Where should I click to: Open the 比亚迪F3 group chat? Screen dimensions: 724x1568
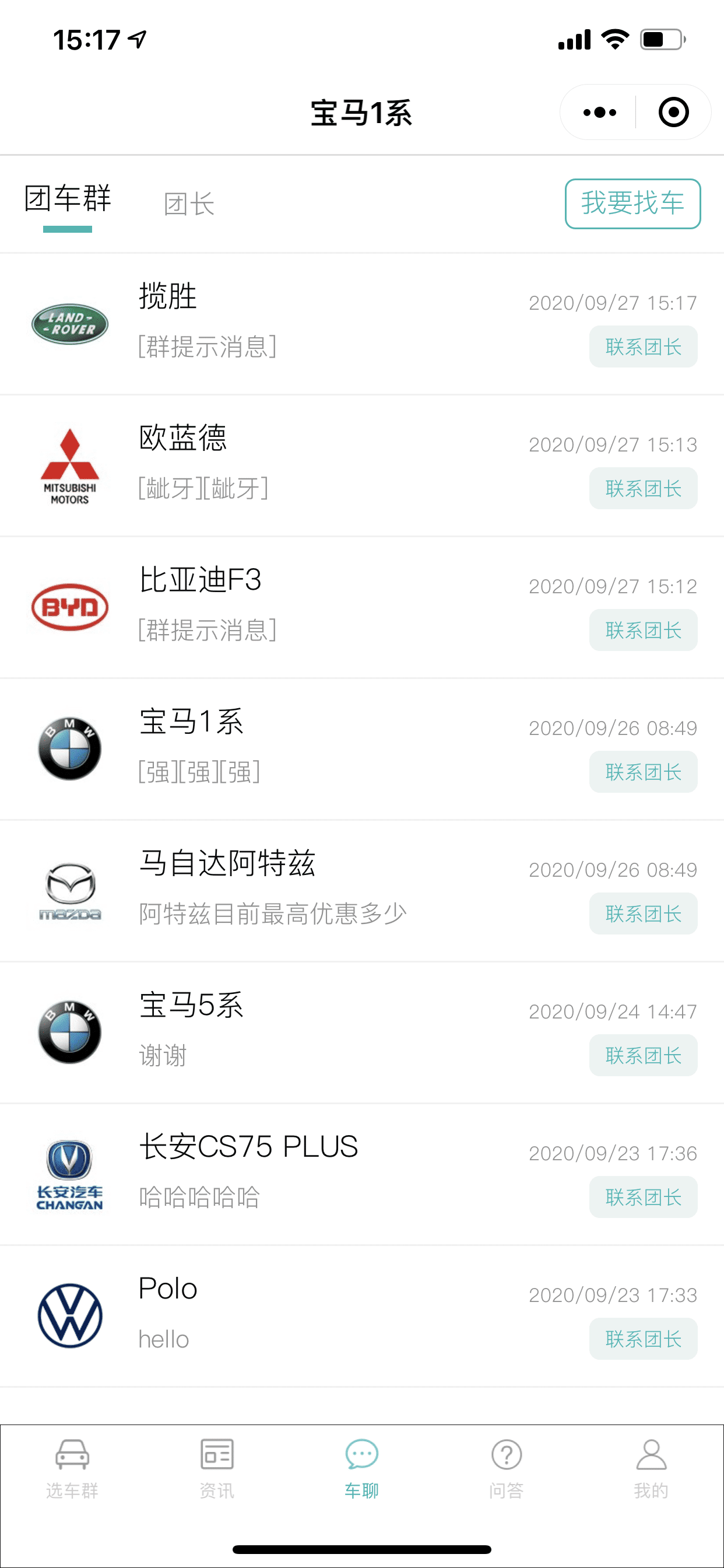point(362,607)
